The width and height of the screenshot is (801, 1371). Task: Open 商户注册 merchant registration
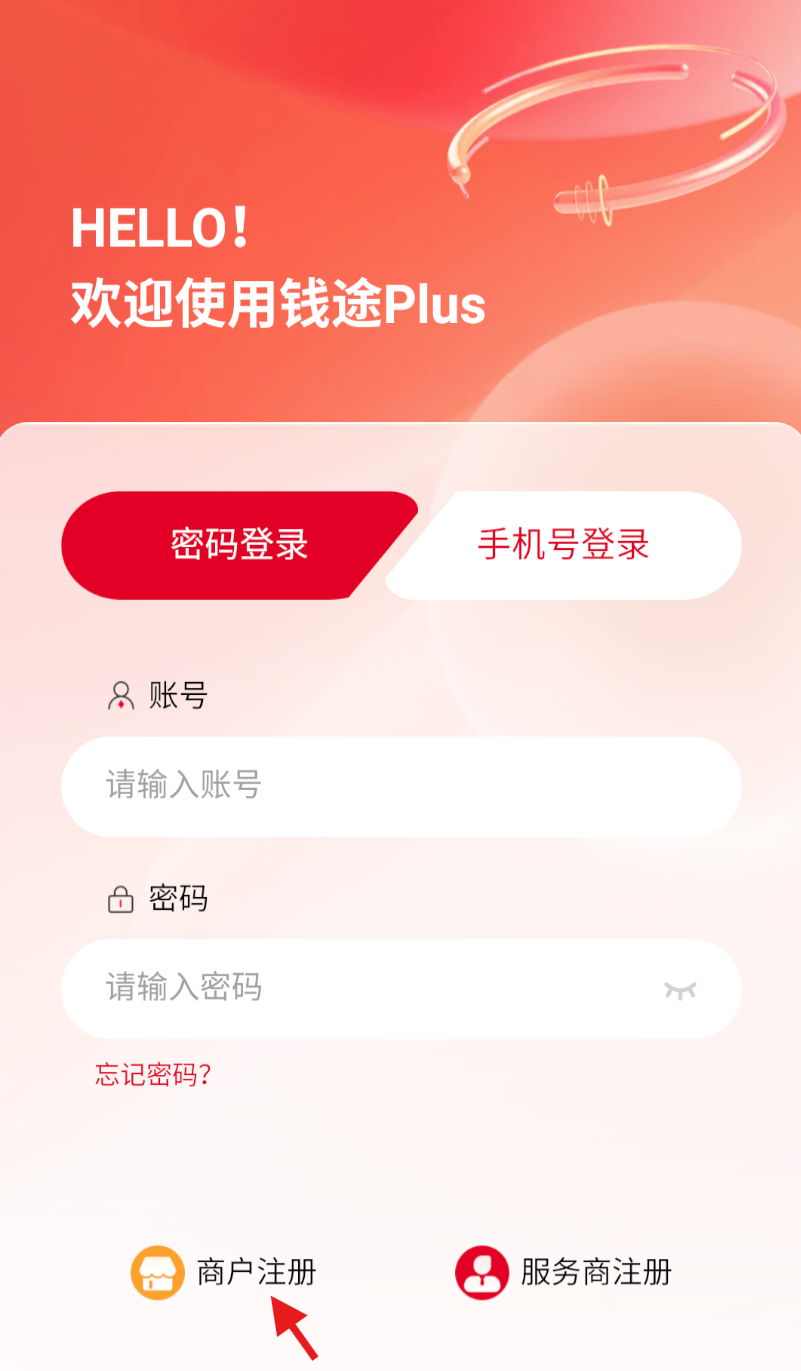(225, 1272)
